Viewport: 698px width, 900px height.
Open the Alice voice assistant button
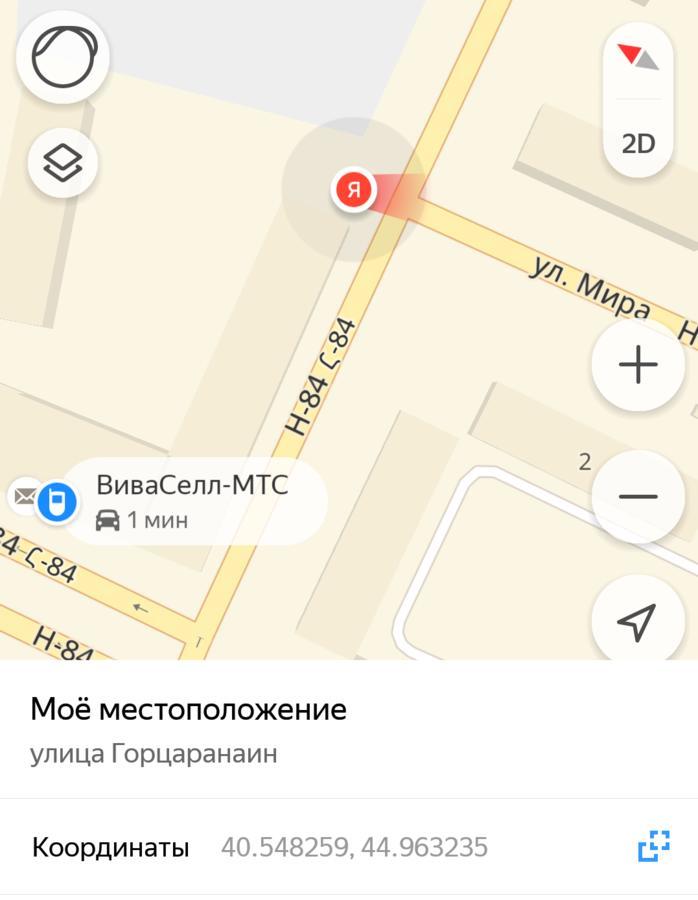63,58
